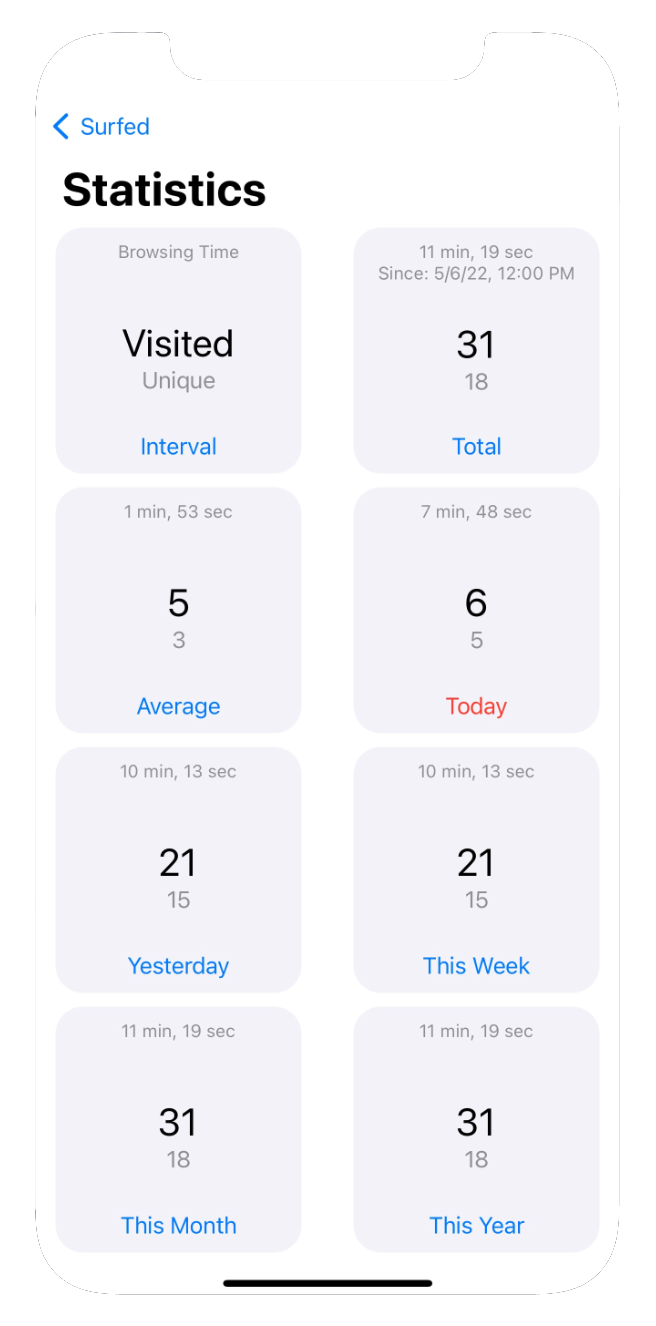The width and height of the screenshot is (656, 1326).
Task: Tap the Interval legend card
Action: [178, 350]
